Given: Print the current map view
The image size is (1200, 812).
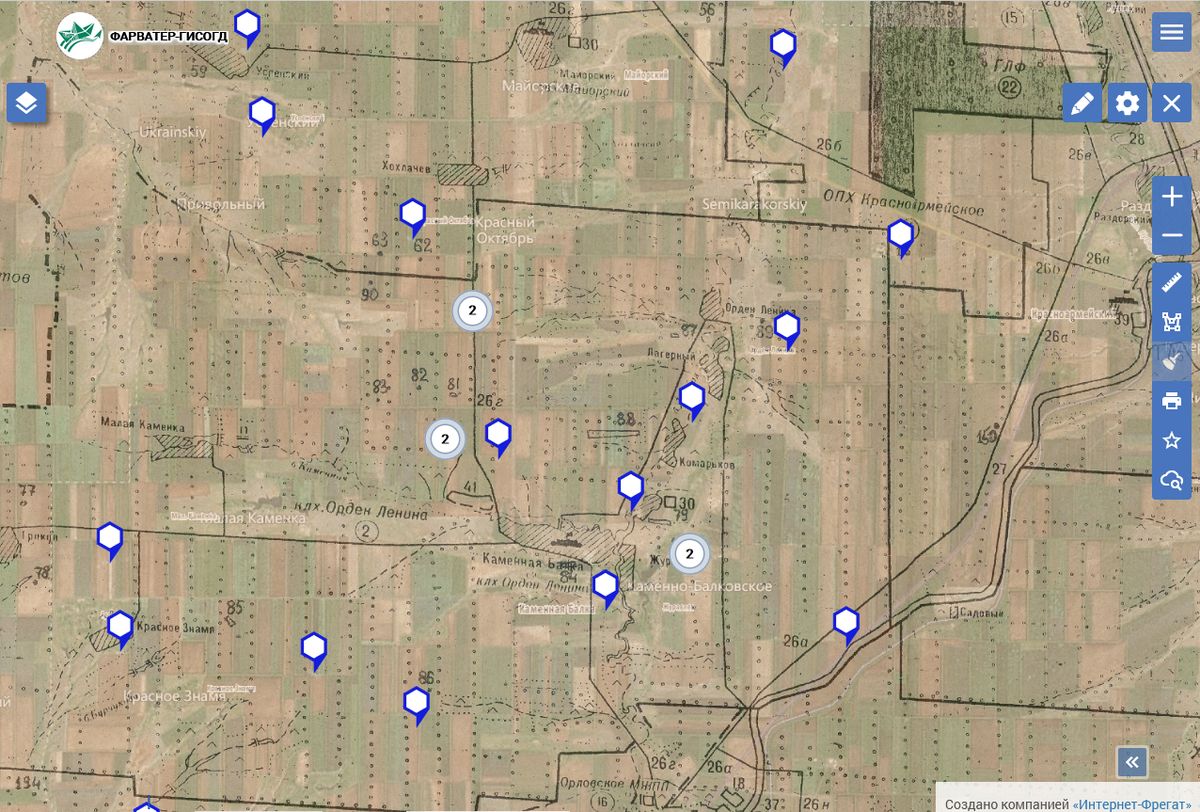Looking at the screenshot, I should 1172,401.
